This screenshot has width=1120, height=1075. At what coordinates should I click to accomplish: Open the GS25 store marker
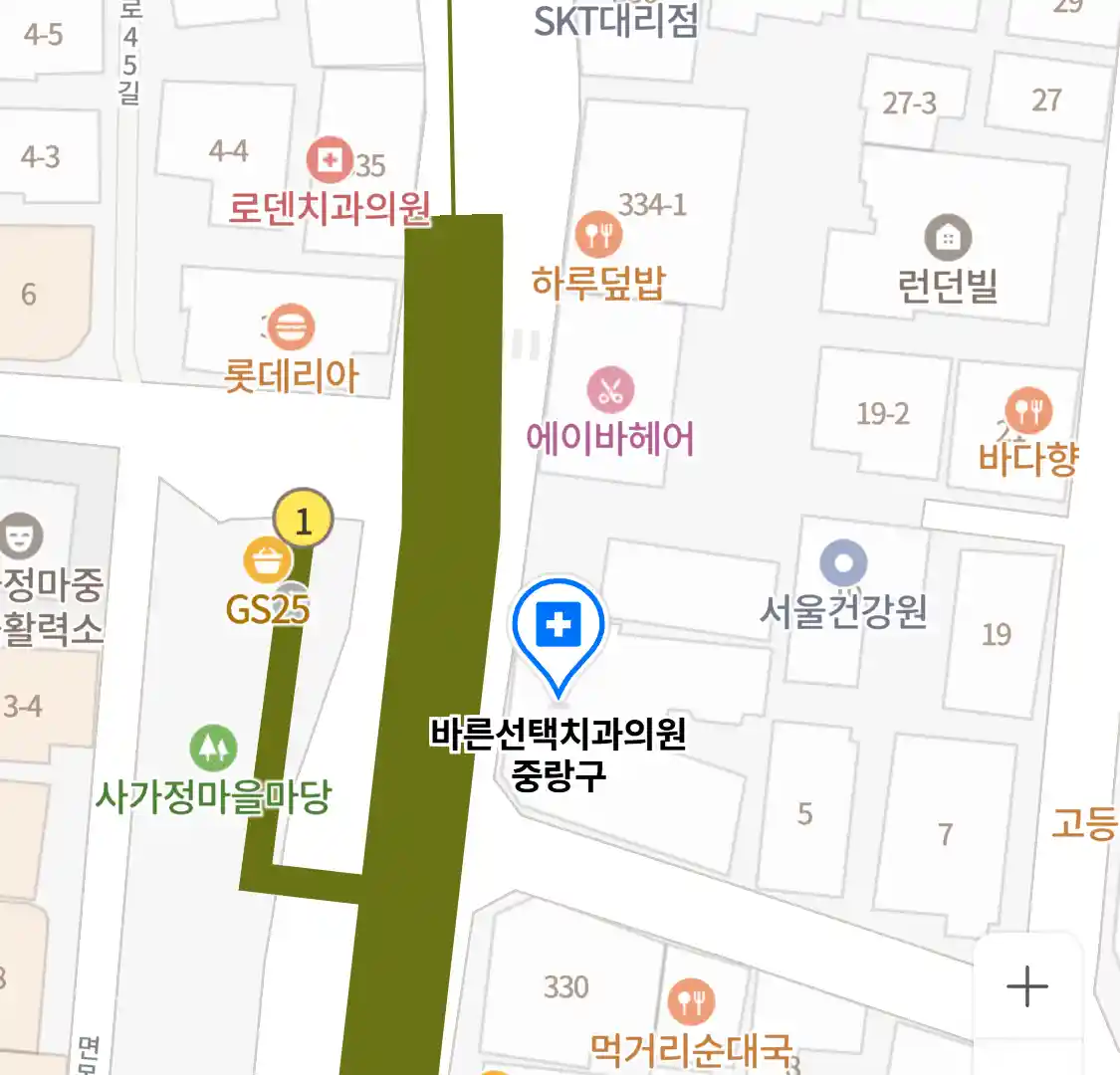pos(267,563)
